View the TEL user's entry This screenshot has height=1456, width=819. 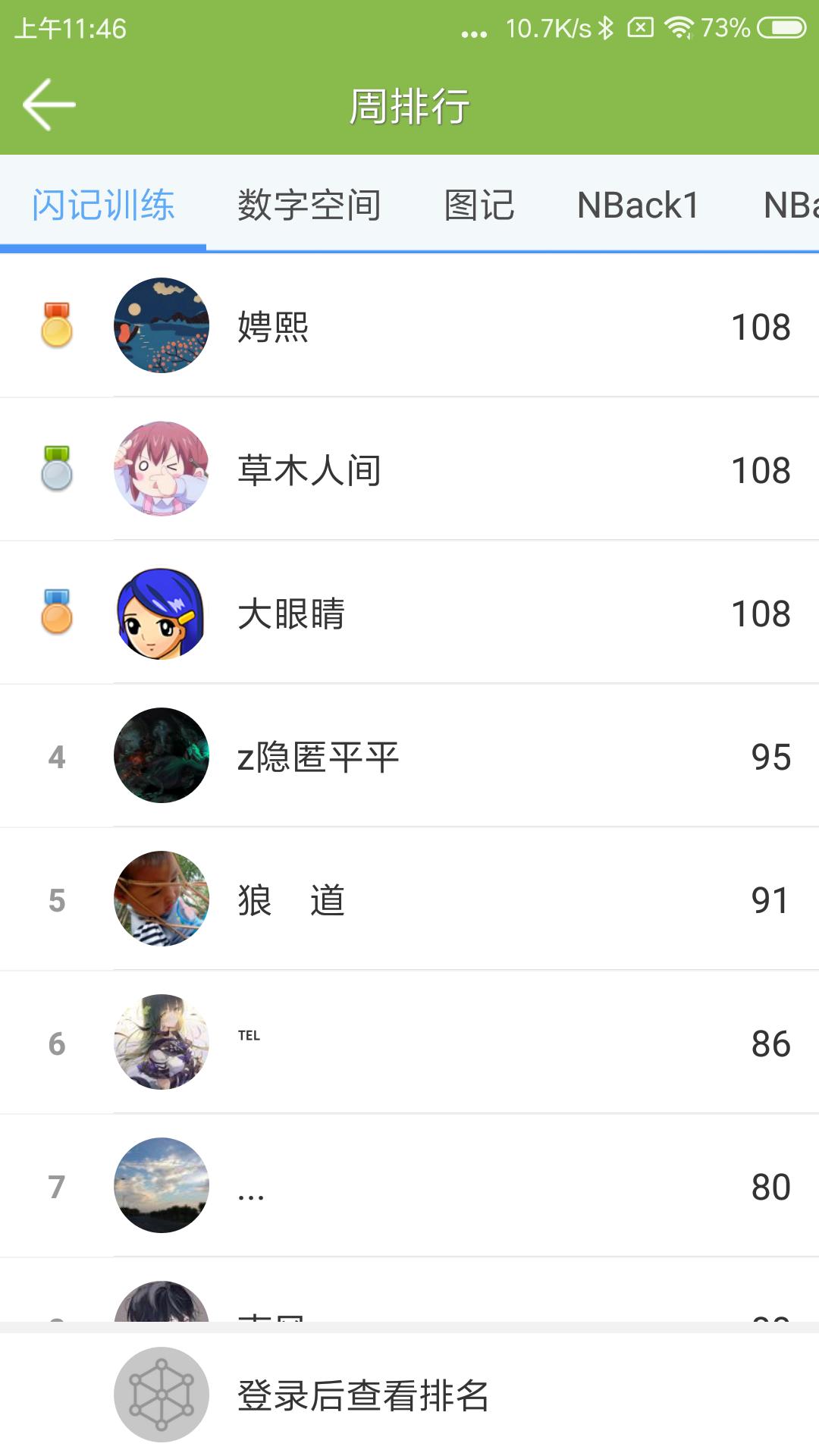(x=409, y=1043)
